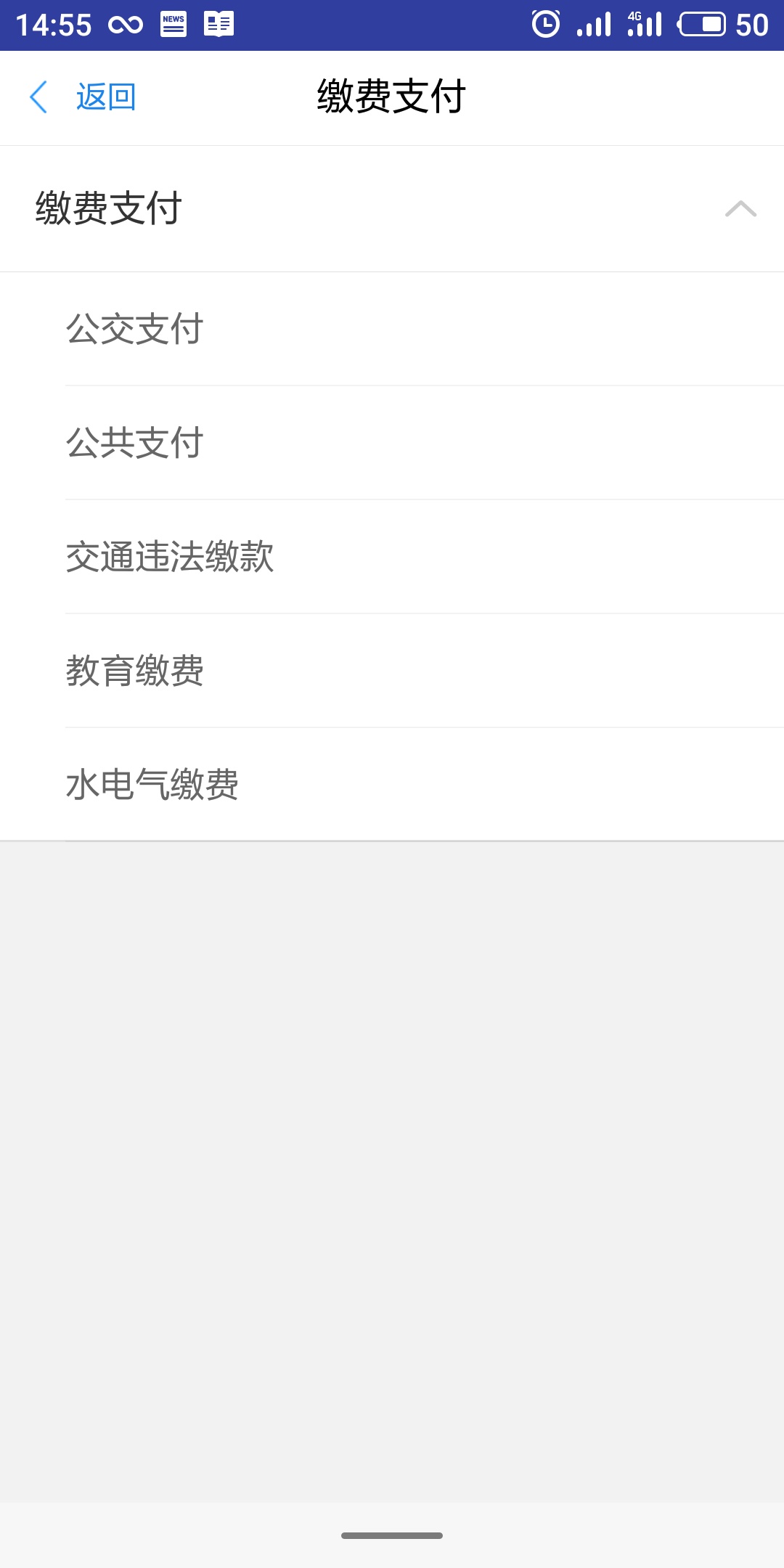The height and width of the screenshot is (1568, 784).
Task: Open 交通违法缴款
Action: coord(392,557)
